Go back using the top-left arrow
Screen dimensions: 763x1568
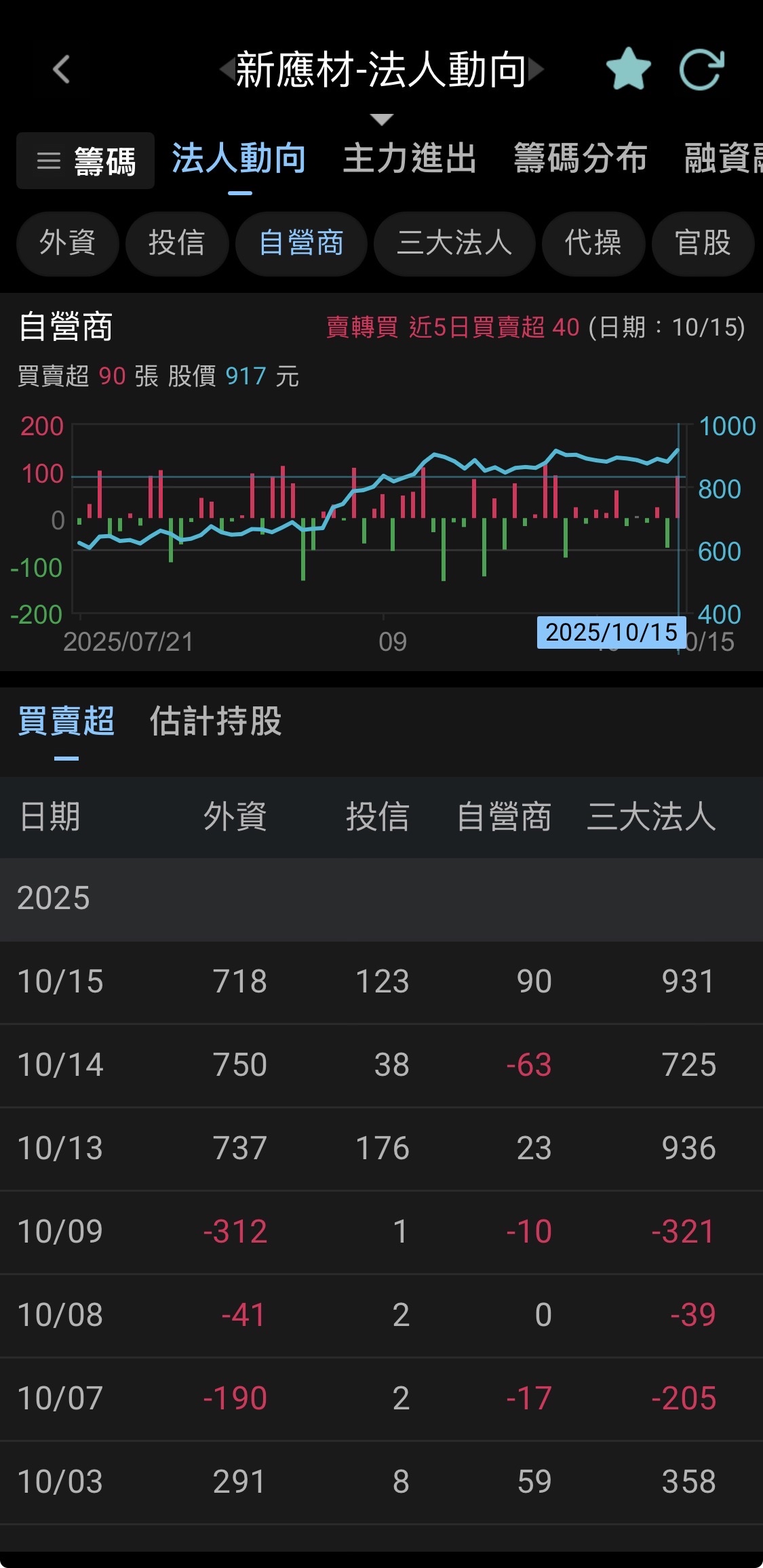(x=62, y=69)
